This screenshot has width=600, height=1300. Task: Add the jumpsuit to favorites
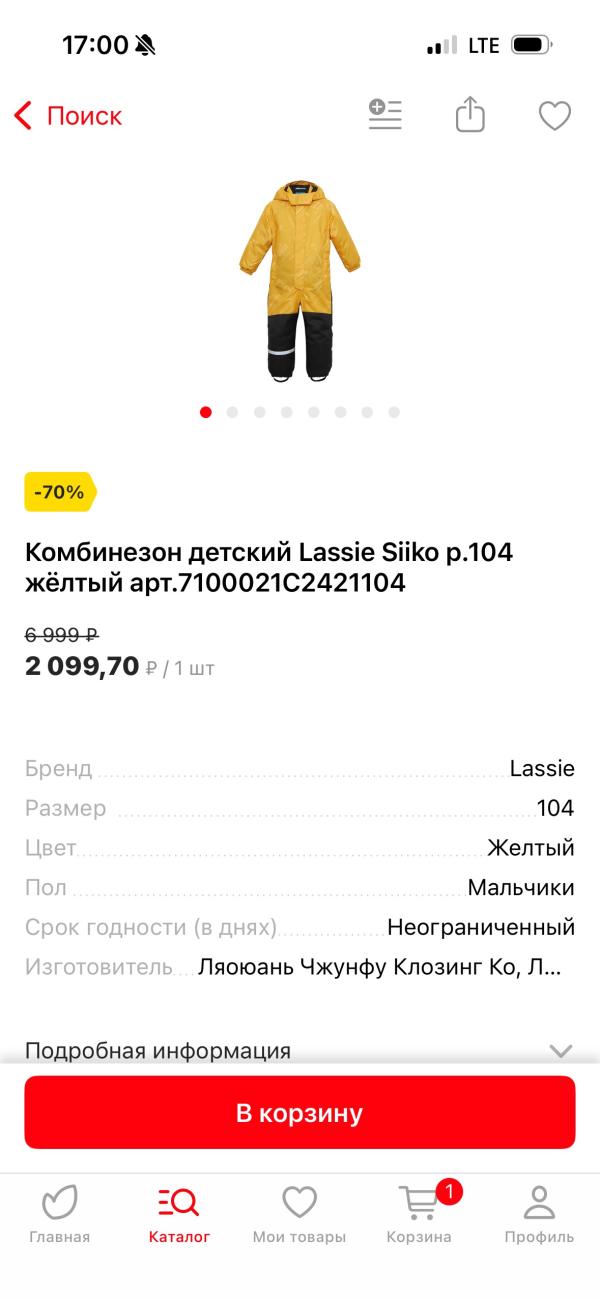coord(555,116)
